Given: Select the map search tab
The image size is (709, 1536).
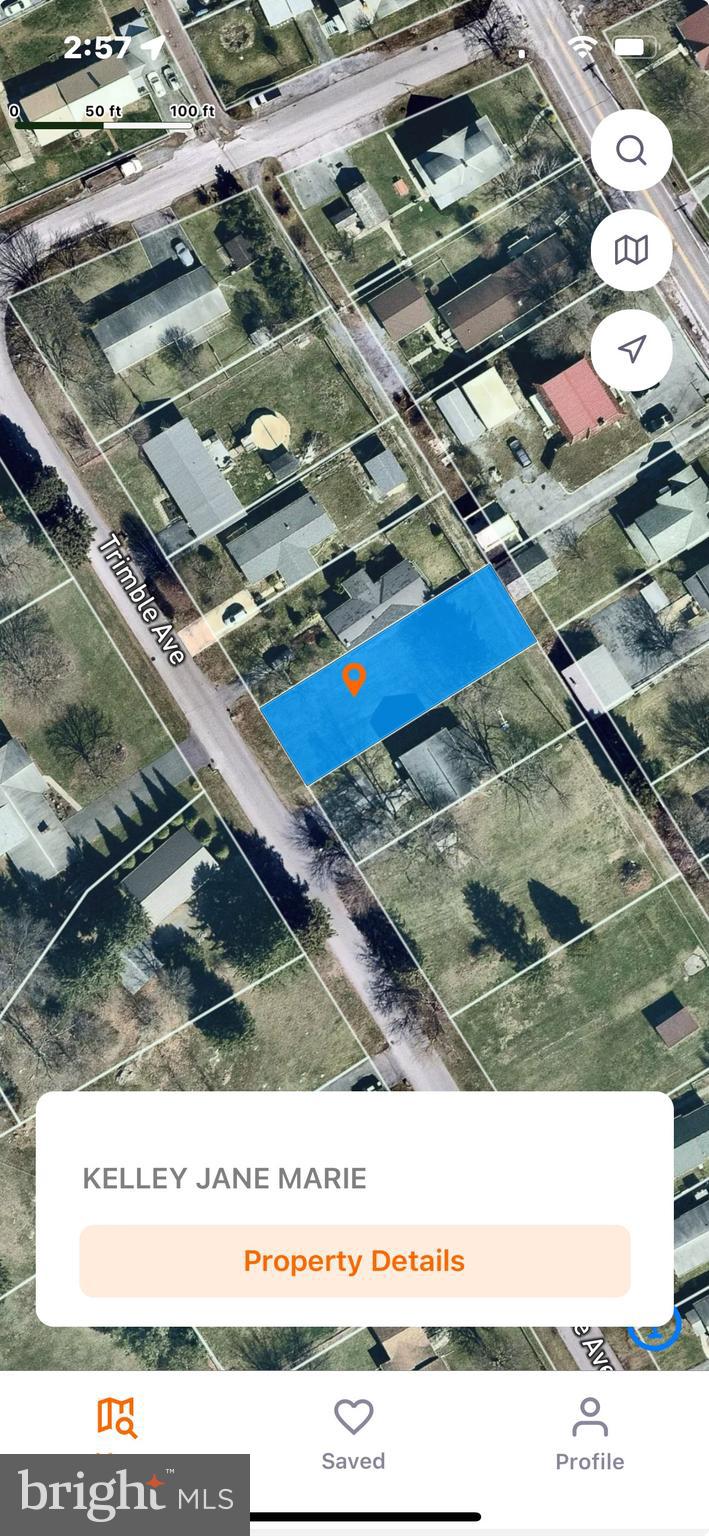Looking at the screenshot, I should point(117,1420).
